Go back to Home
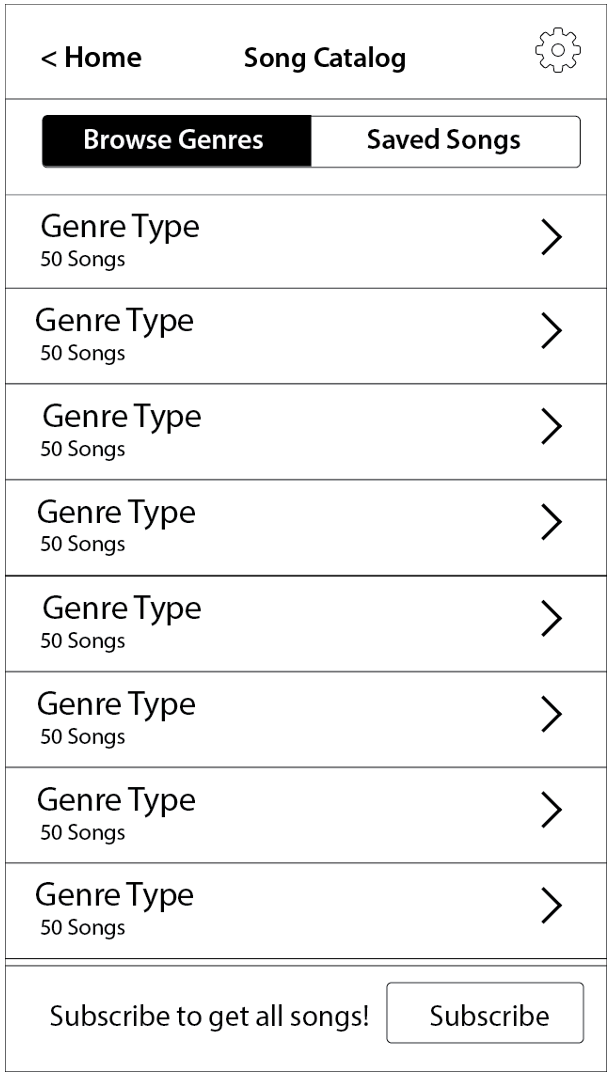Image resolution: width=616 pixels, height=1078 pixels. pyautogui.click(x=91, y=58)
